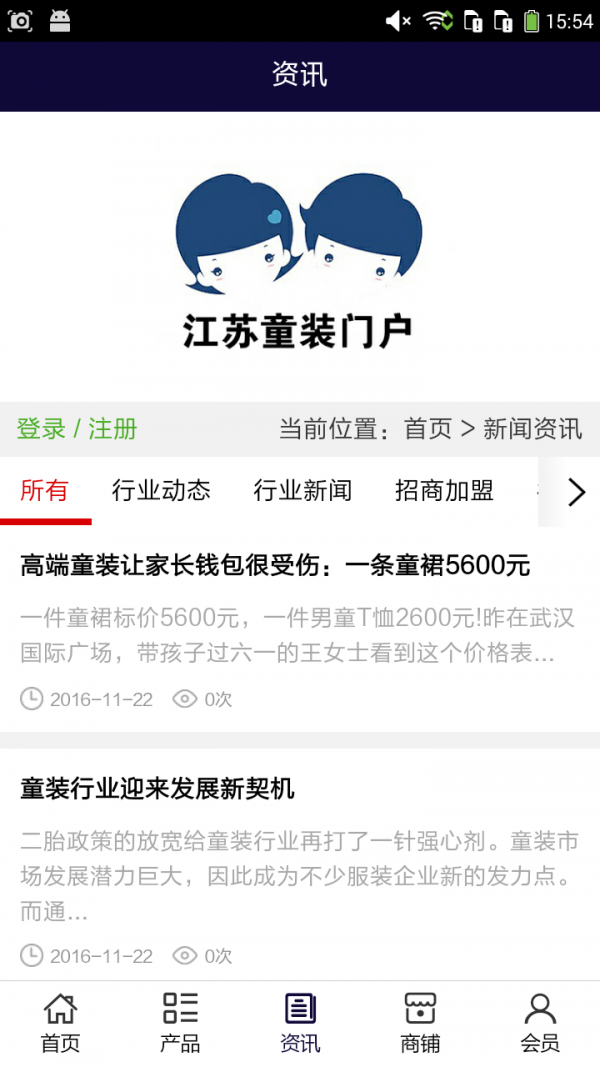
Task: Switch to the 行业动态 tab
Action: 161,490
